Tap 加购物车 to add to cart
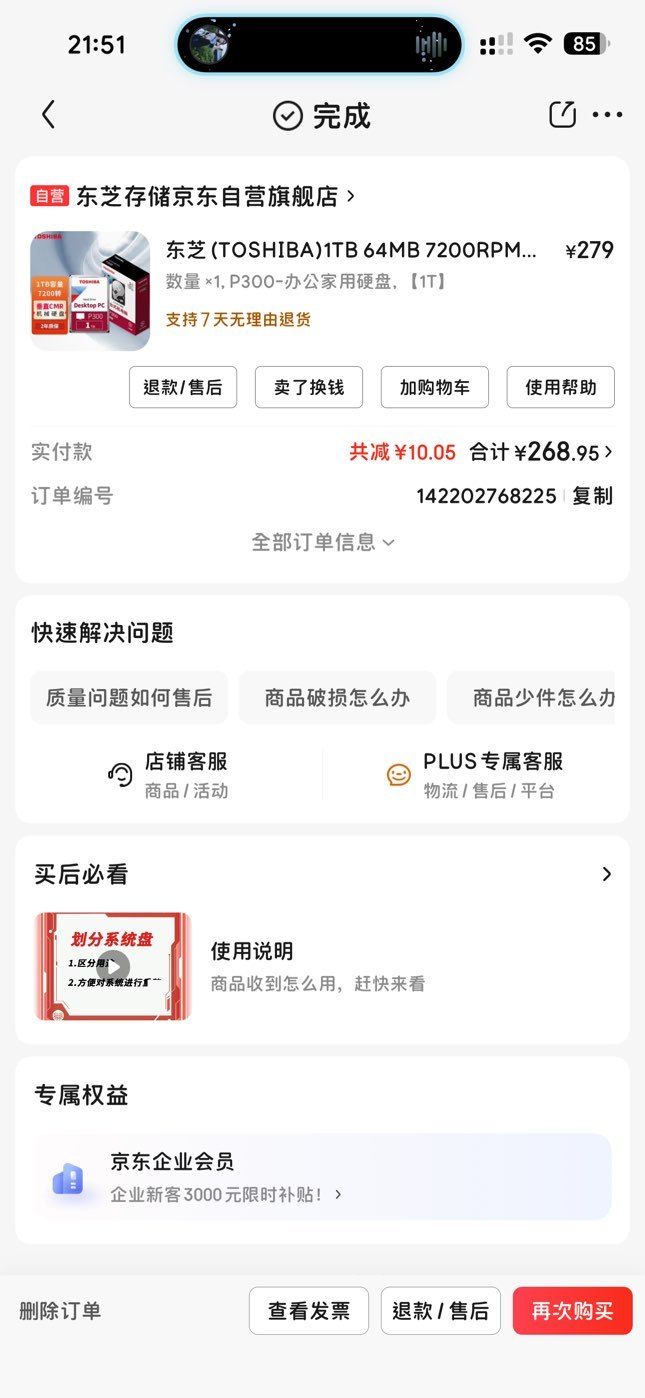This screenshot has height=1398, width=645. (x=435, y=387)
